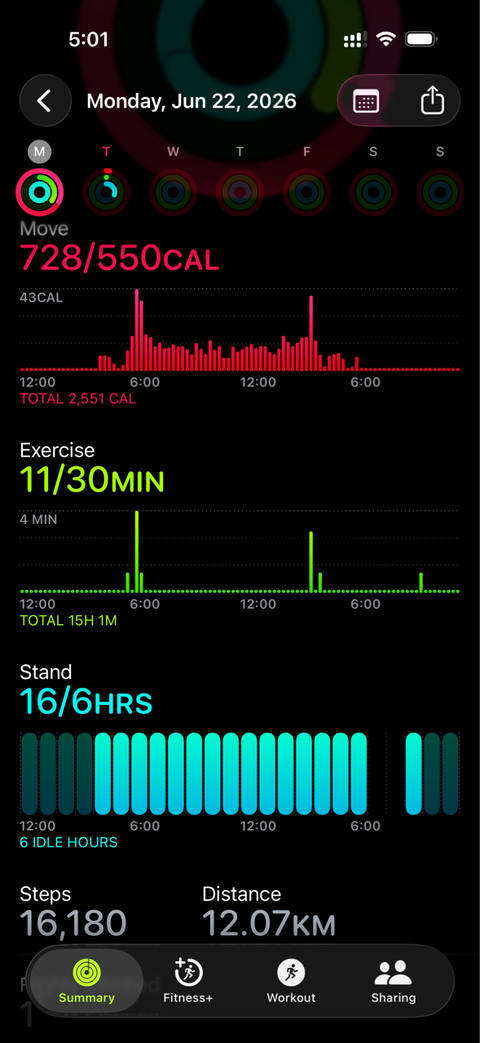Switch to the Fitness+ tab

click(189, 981)
